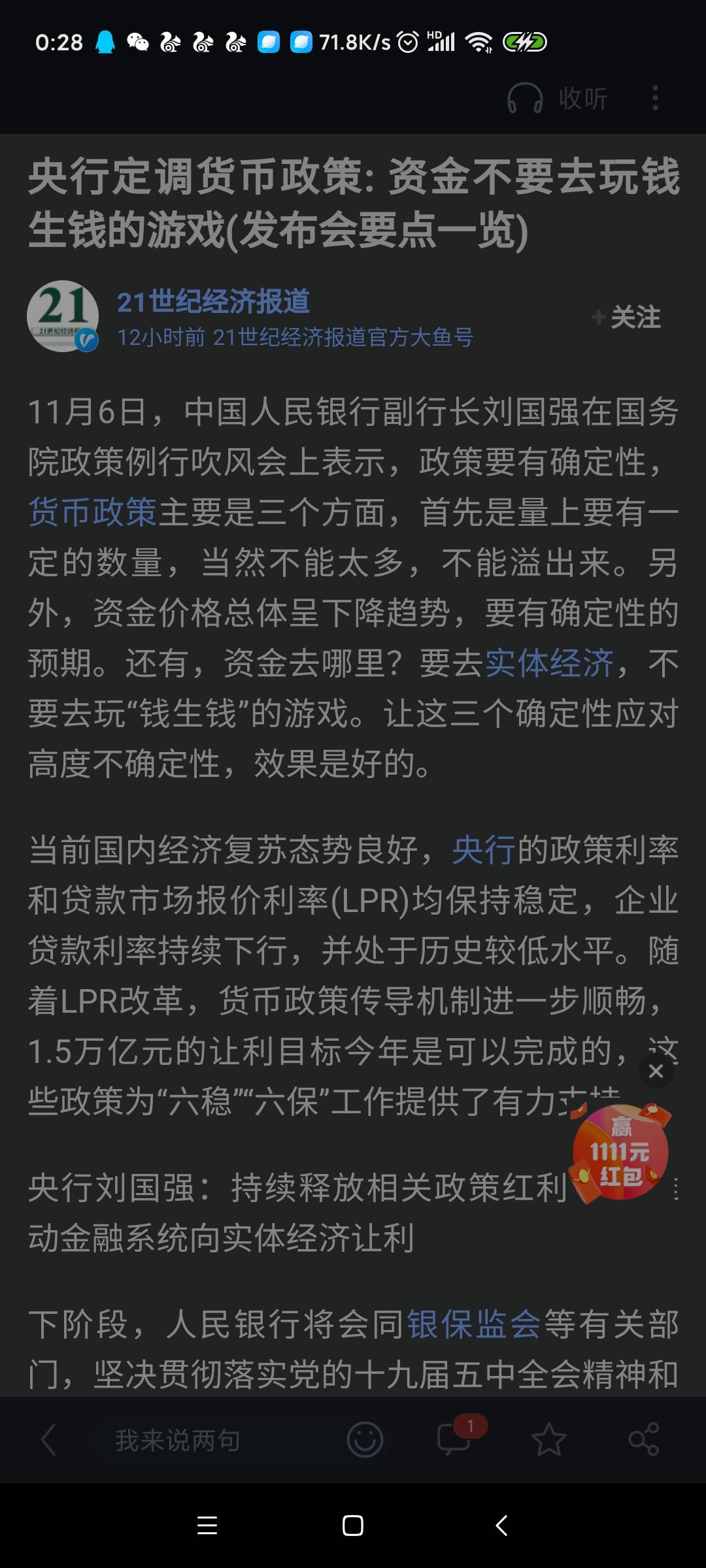Bookmark this article with the star
This screenshot has width=706, height=1568.
[548, 1440]
